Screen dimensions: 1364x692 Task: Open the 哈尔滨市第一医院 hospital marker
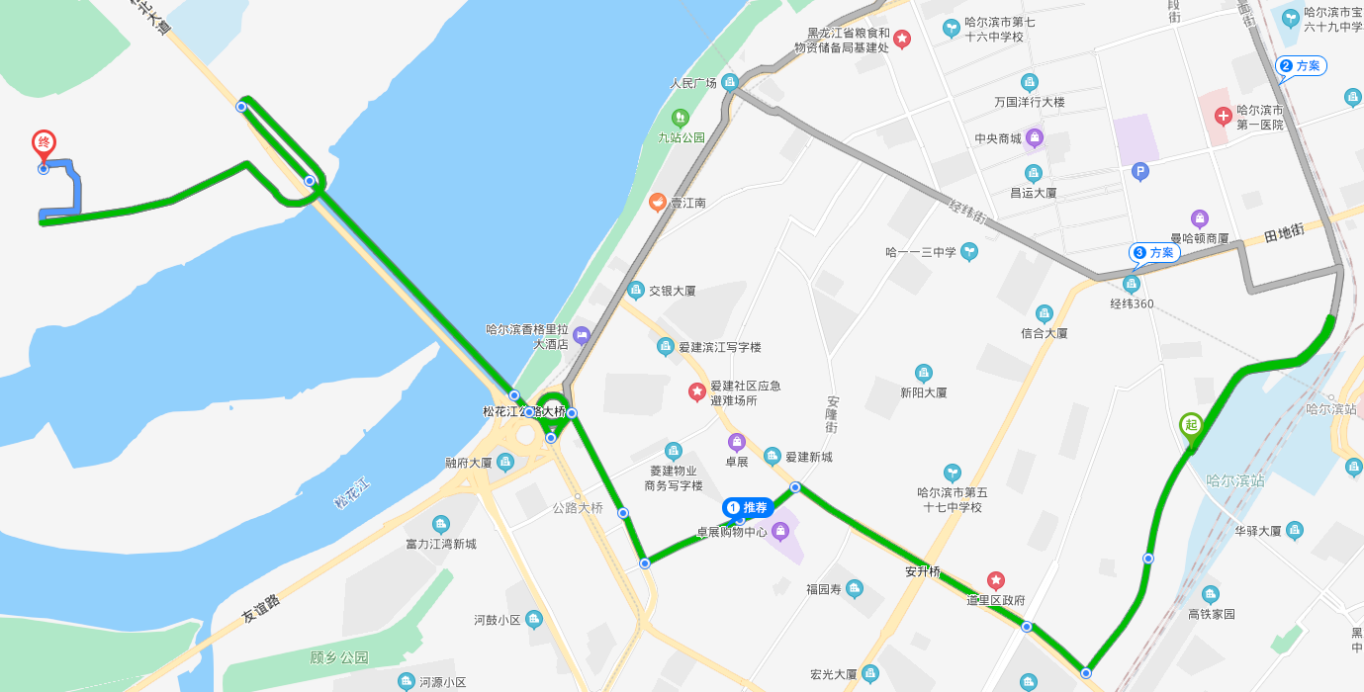tap(1222, 117)
